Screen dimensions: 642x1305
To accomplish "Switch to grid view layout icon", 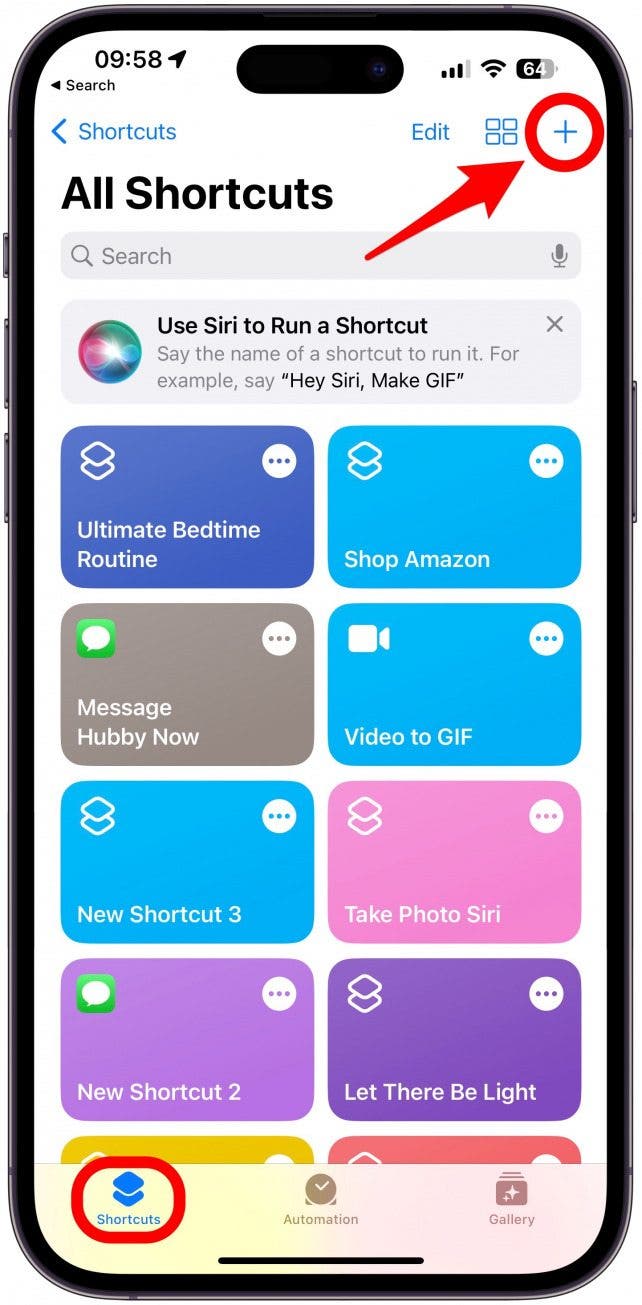I will [x=501, y=132].
